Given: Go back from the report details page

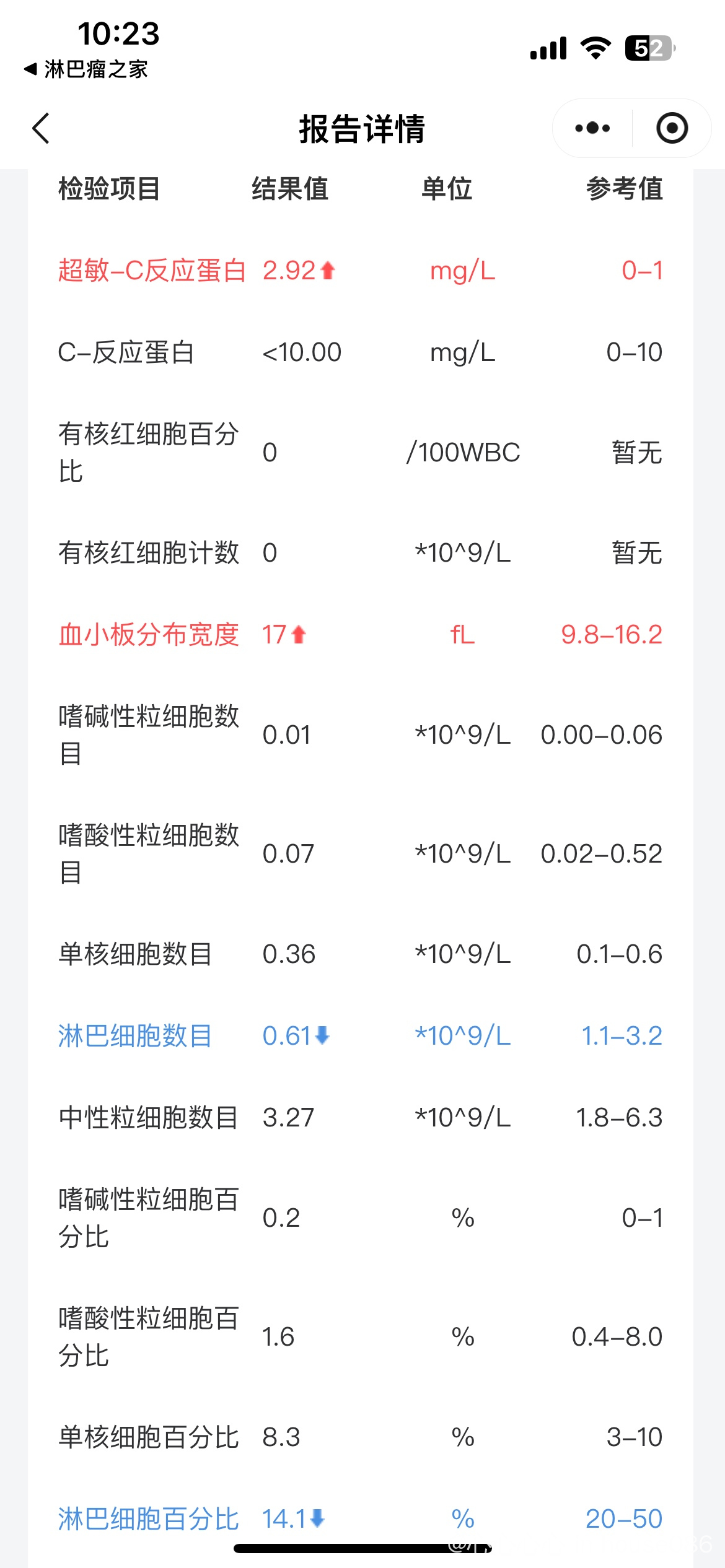Looking at the screenshot, I should pos(41,128).
